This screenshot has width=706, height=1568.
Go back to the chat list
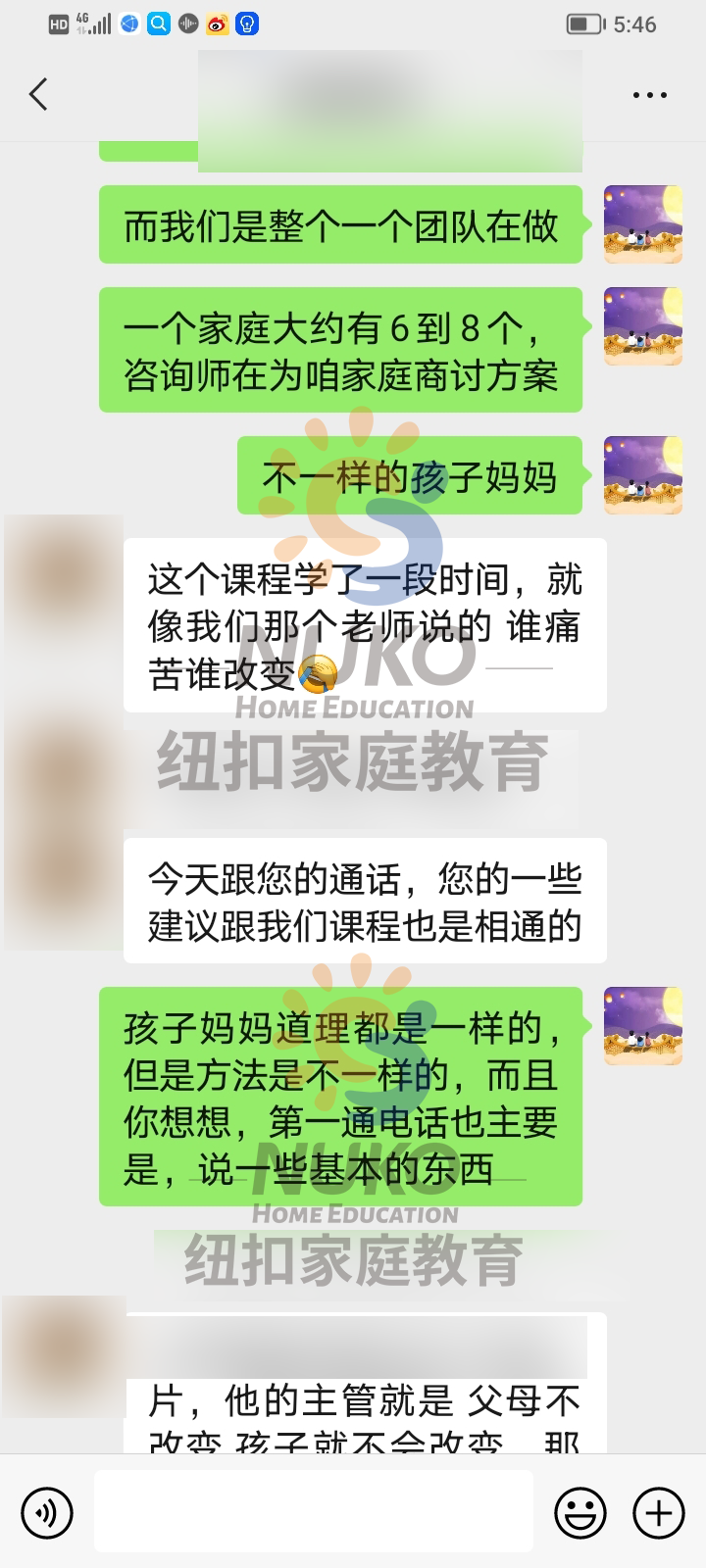click(38, 95)
